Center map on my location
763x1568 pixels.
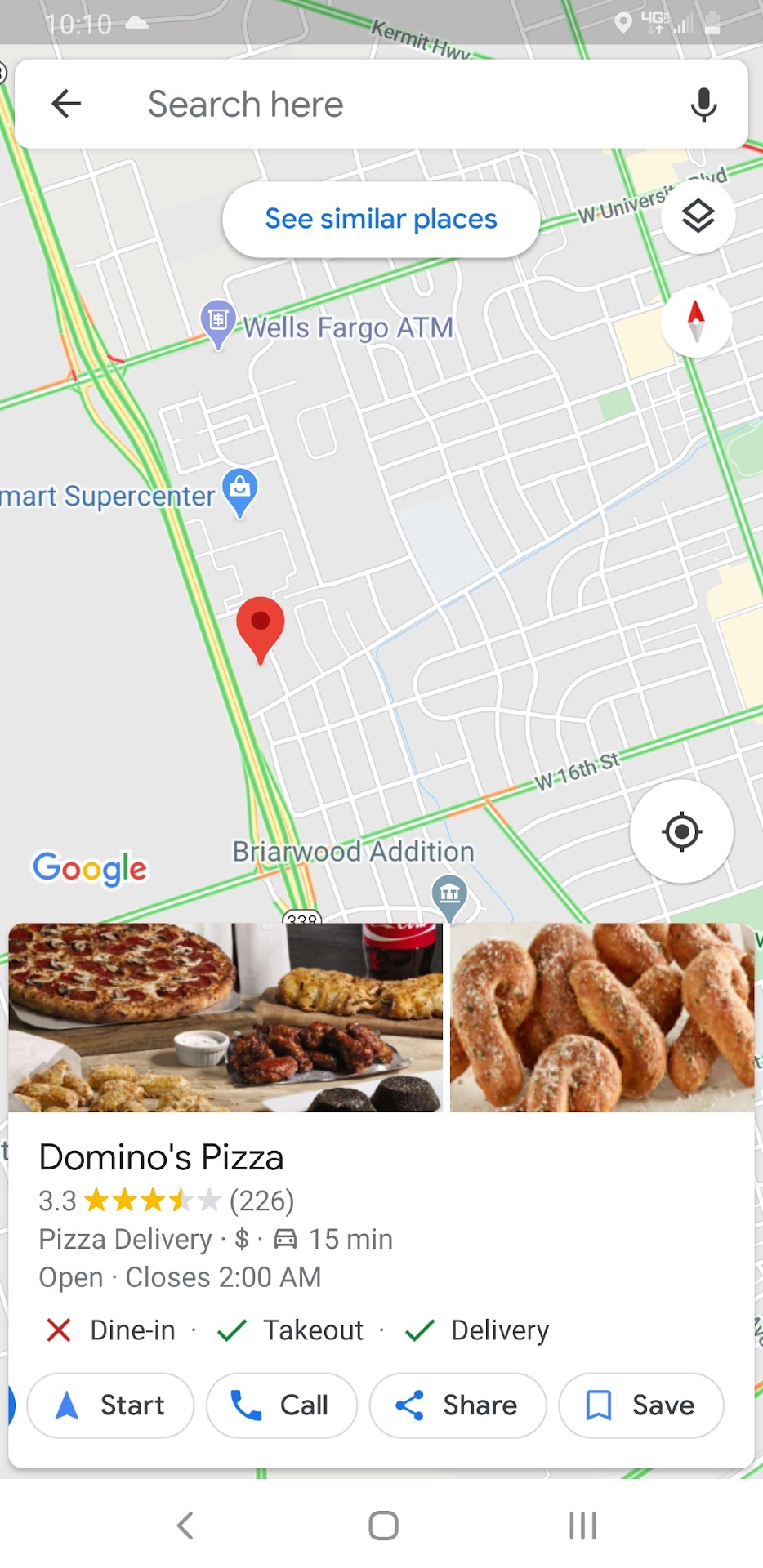click(681, 831)
